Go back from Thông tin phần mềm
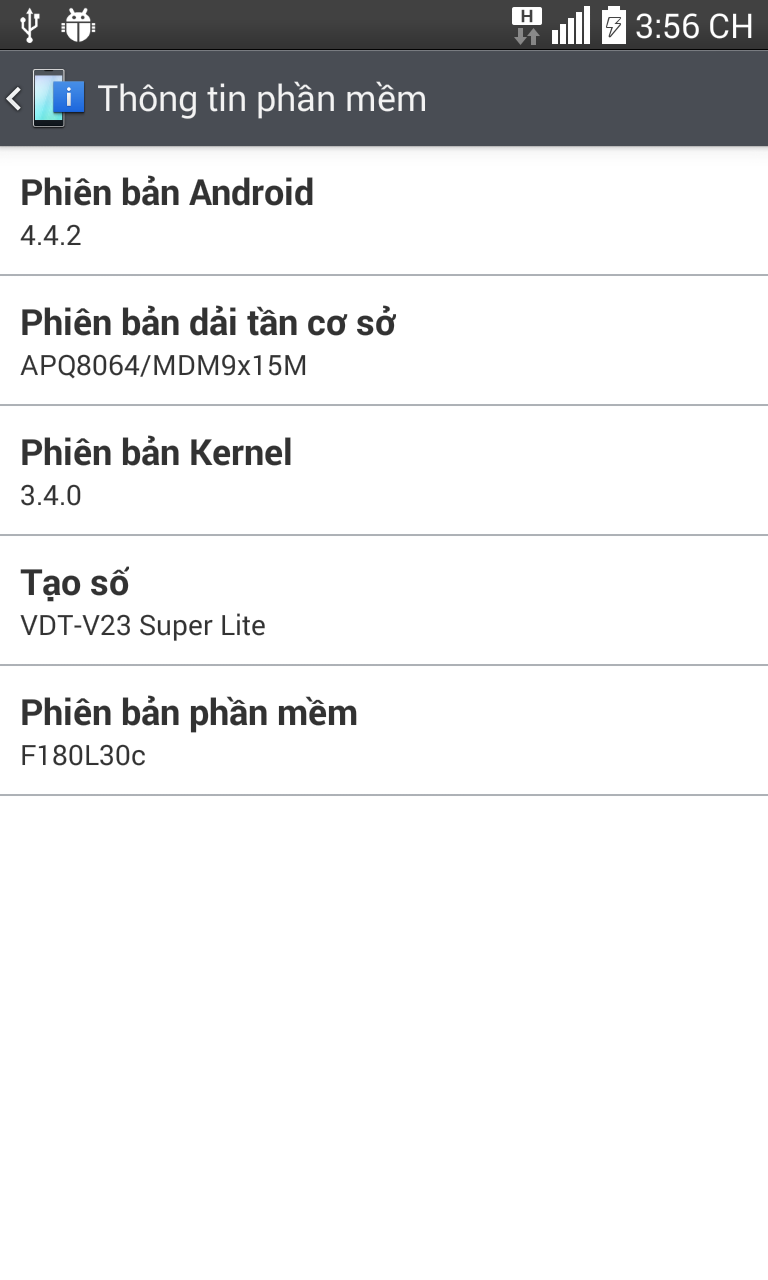Image resolution: width=768 pixels, height=1280 pixels. point(36,98)
